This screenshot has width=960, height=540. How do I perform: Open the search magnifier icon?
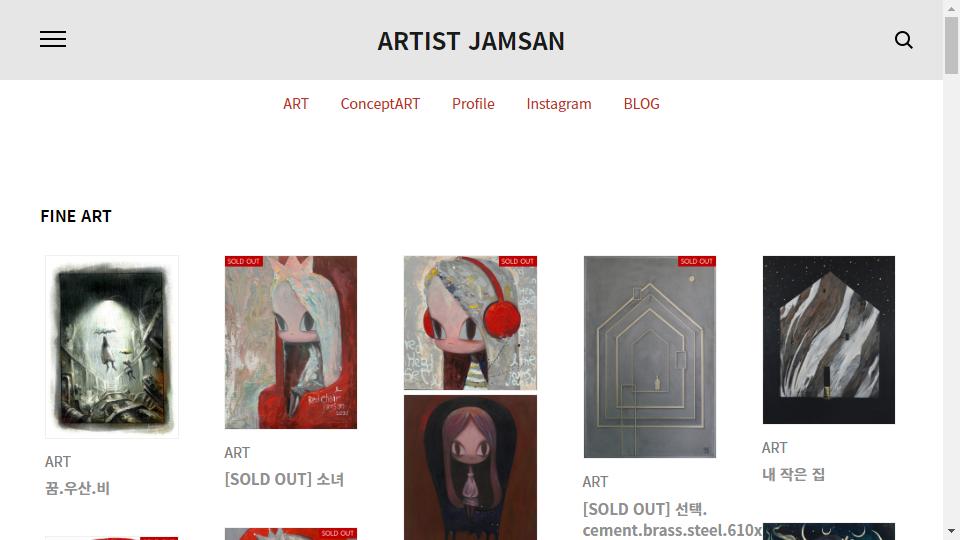tap(903, 40)
